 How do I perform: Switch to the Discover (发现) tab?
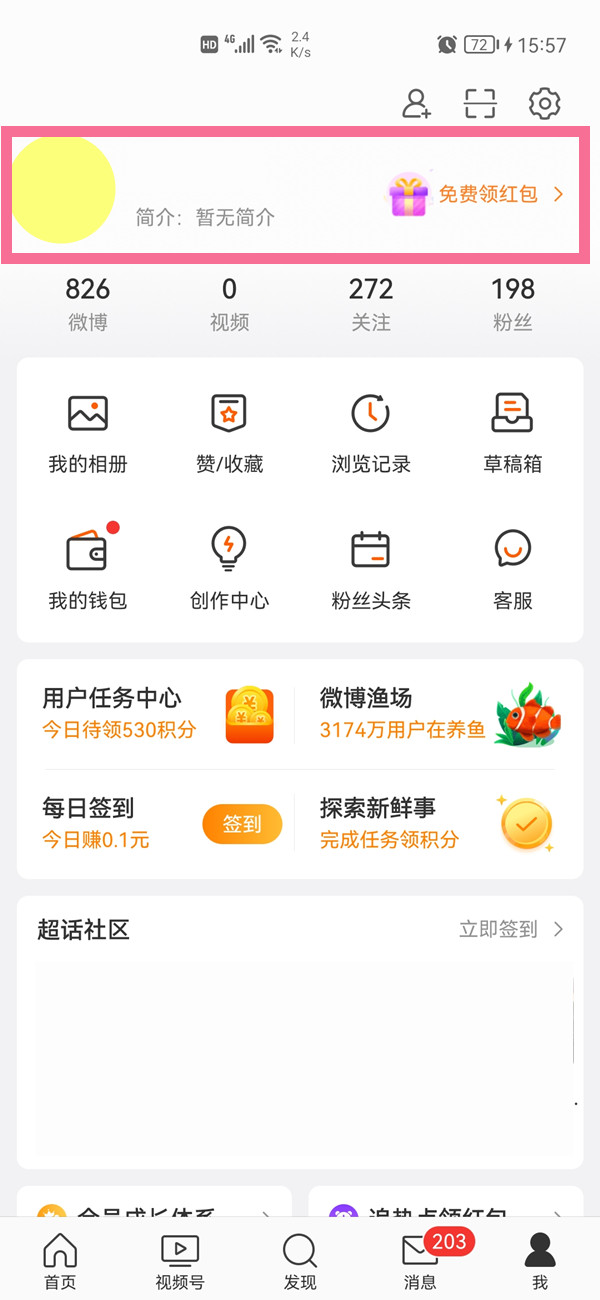click(300, 1262)
